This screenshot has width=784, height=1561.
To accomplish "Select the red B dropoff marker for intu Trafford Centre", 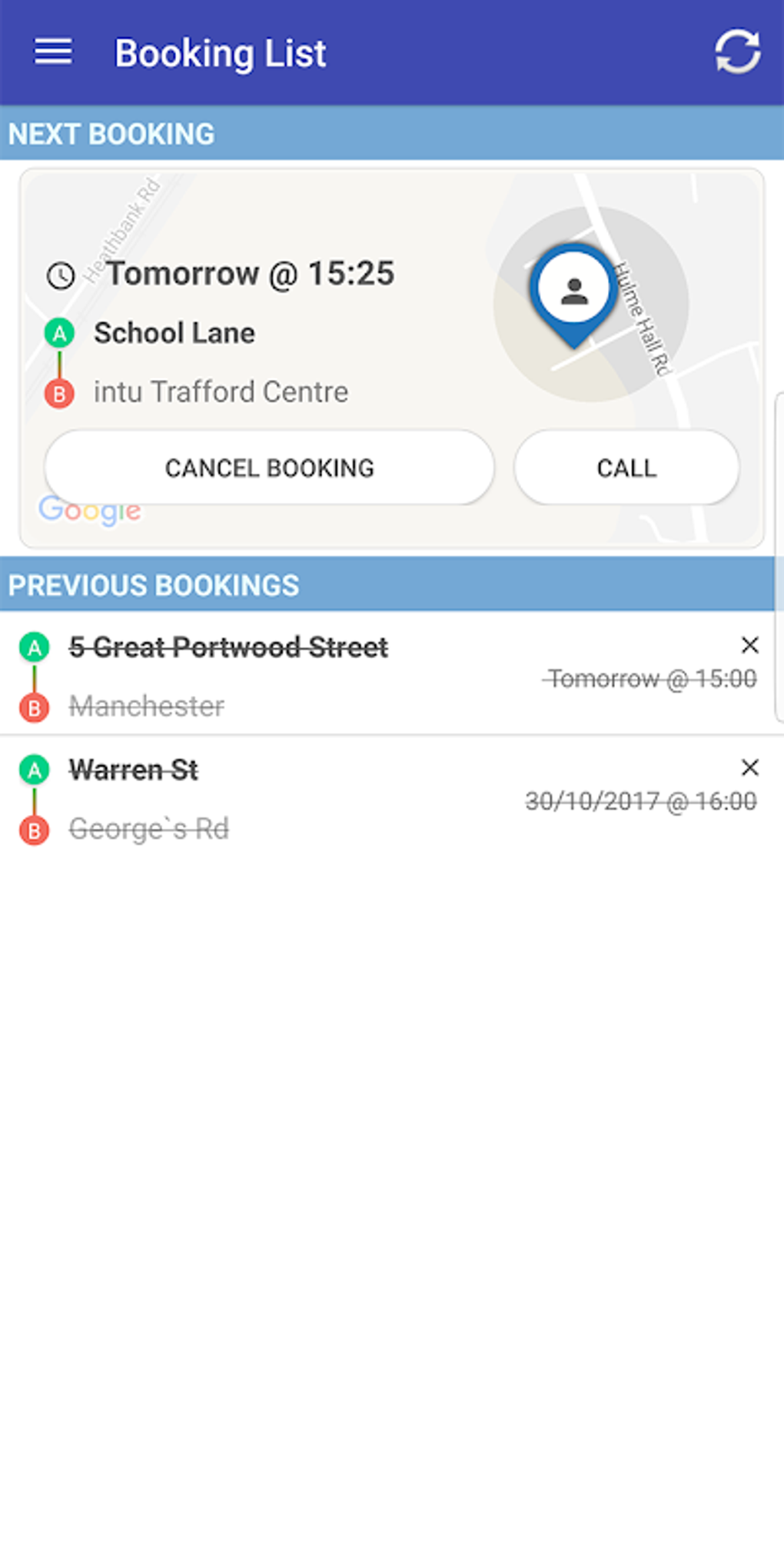I will click(x=58, y=392).
